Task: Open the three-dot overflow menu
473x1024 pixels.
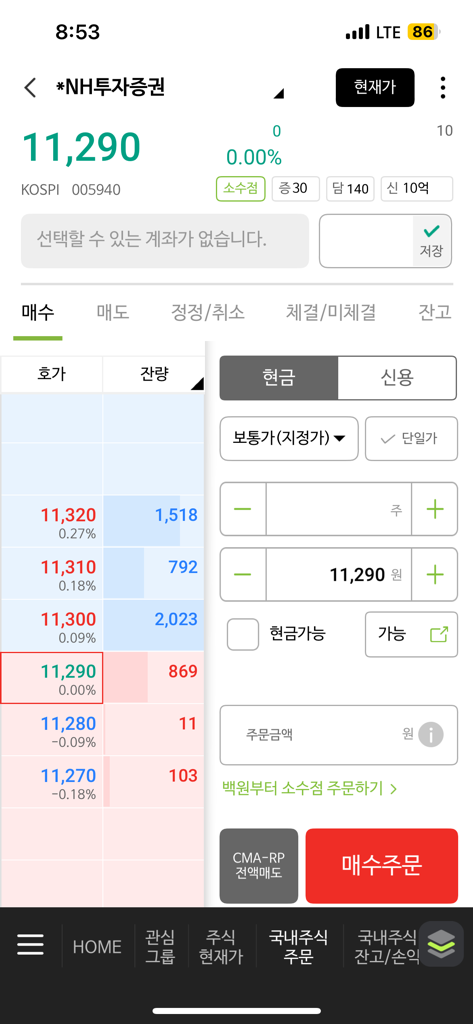Action: pyautogui.click(x=443, y=88)
